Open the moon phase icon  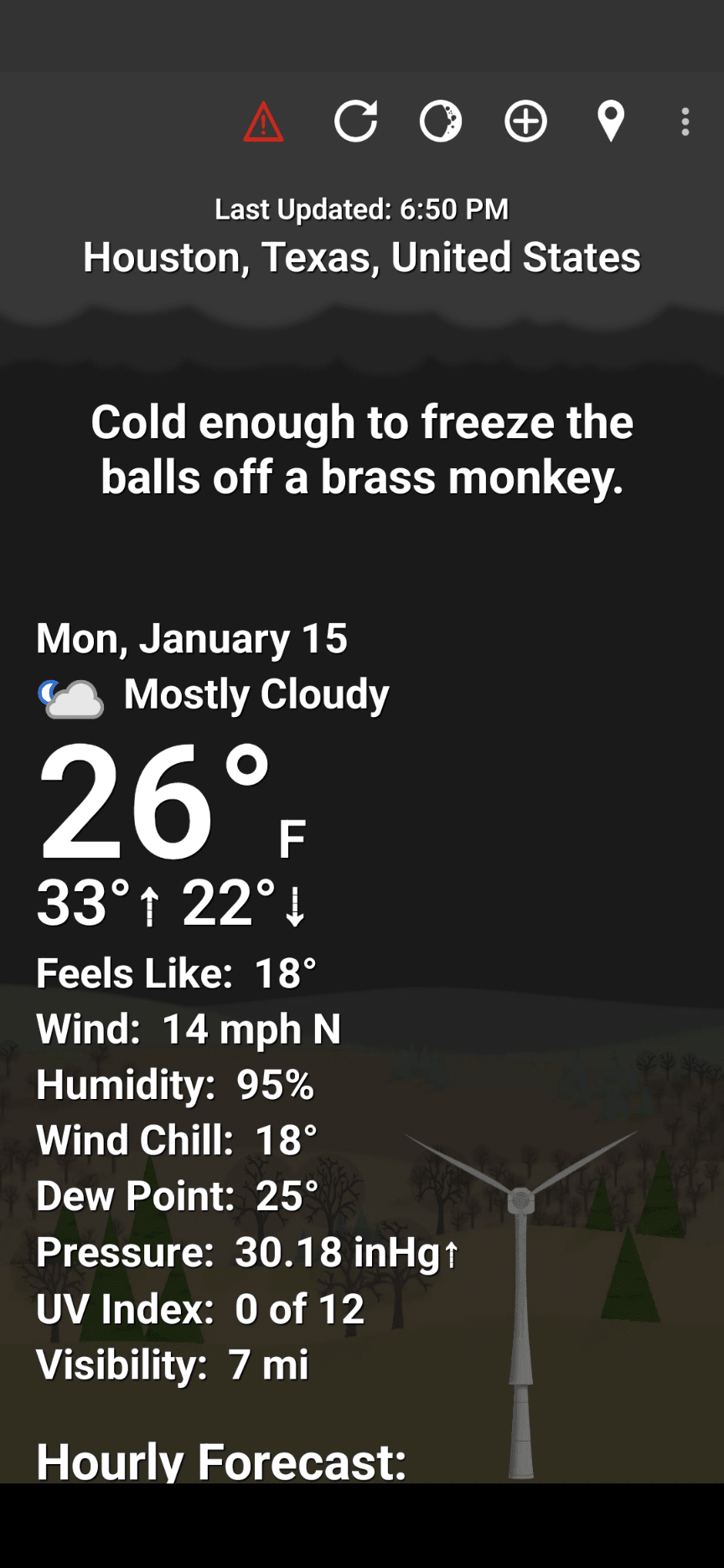click(441, 121)
